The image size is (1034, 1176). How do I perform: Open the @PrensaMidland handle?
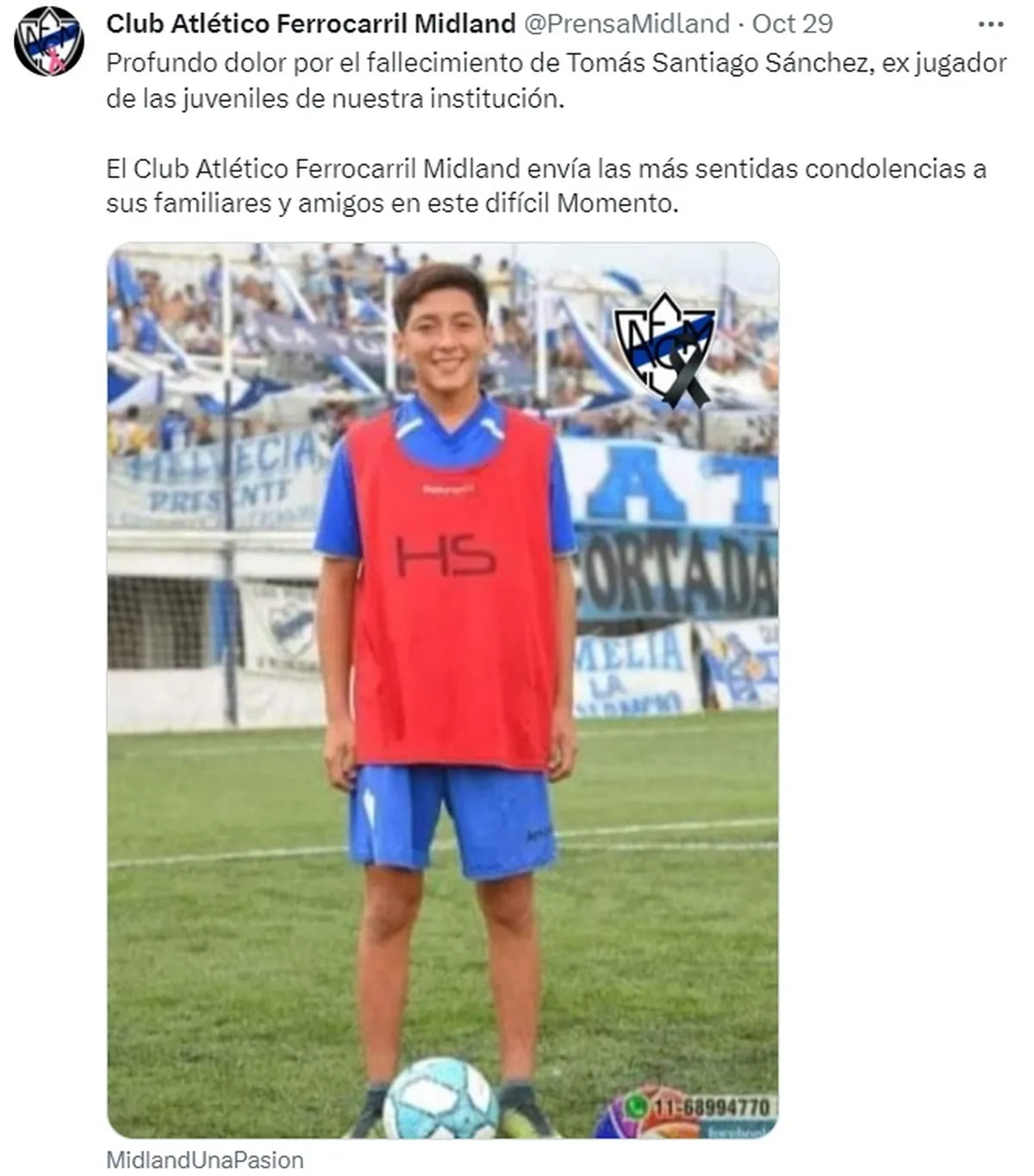pos(626,24)
